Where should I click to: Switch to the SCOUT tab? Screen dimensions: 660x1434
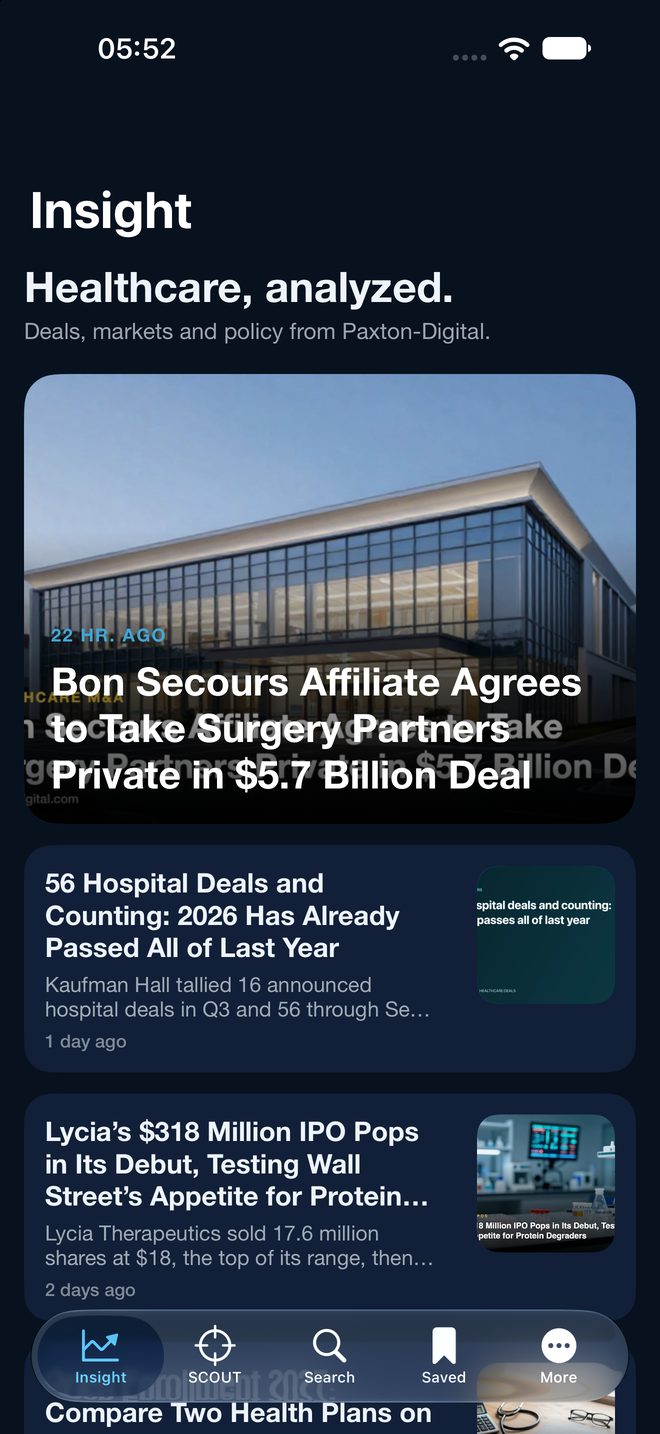215,1357
